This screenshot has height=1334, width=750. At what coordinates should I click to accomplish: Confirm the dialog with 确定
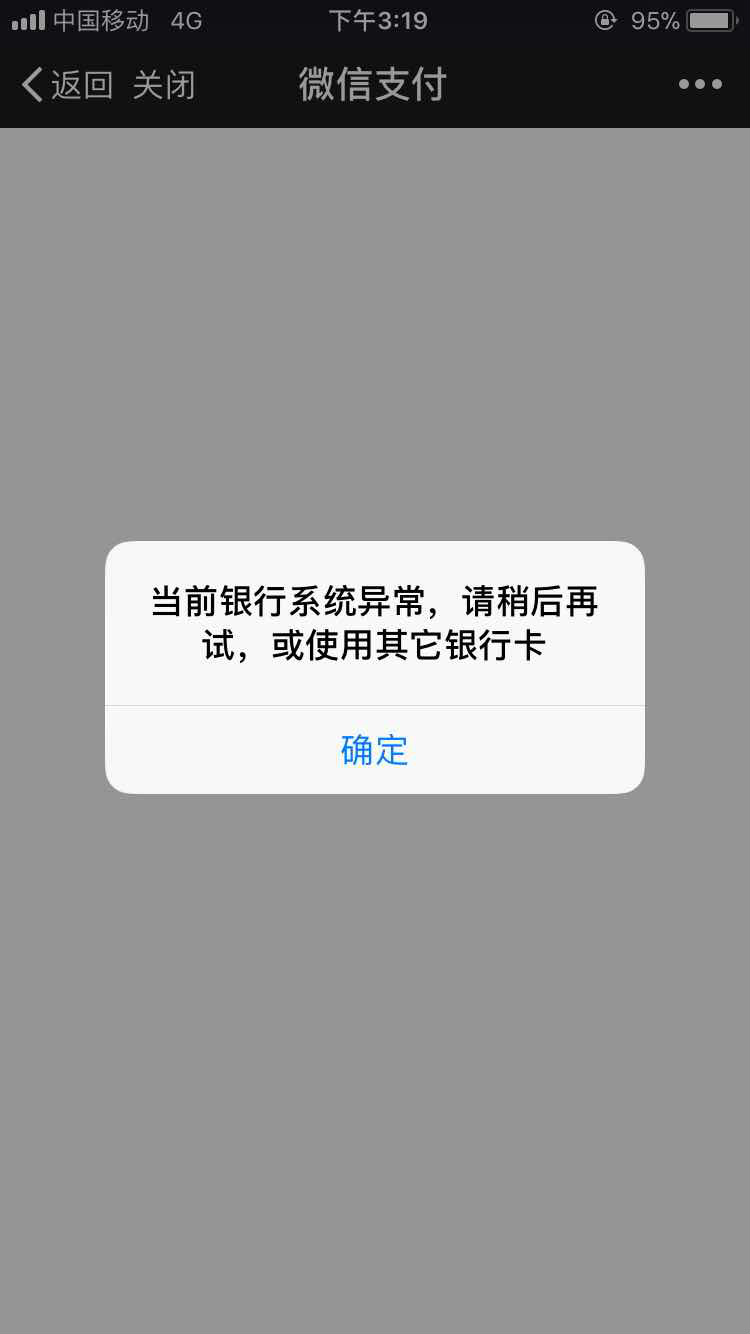coord(375,750)
